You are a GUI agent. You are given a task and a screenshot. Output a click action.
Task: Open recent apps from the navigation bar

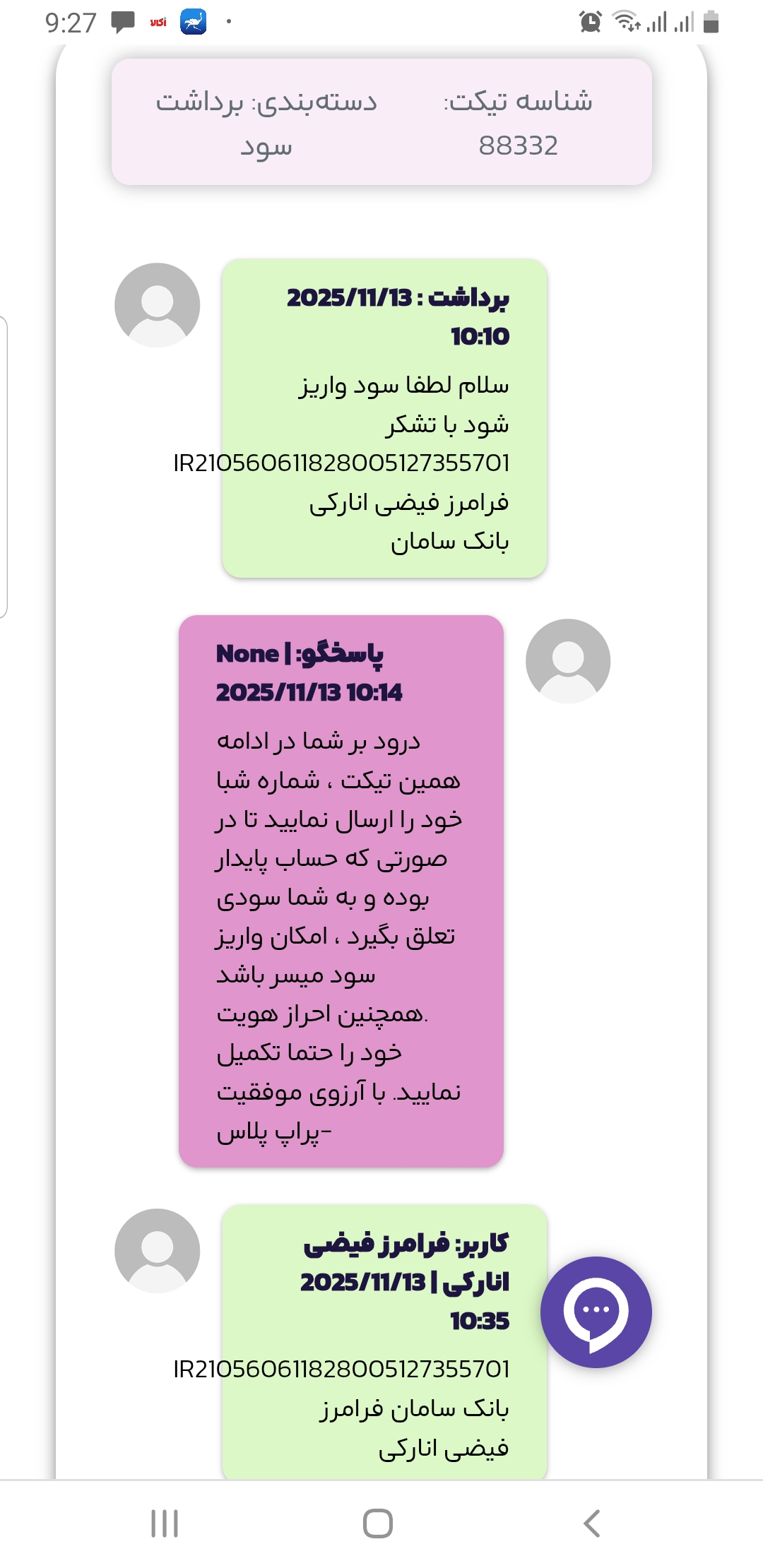165,1524
